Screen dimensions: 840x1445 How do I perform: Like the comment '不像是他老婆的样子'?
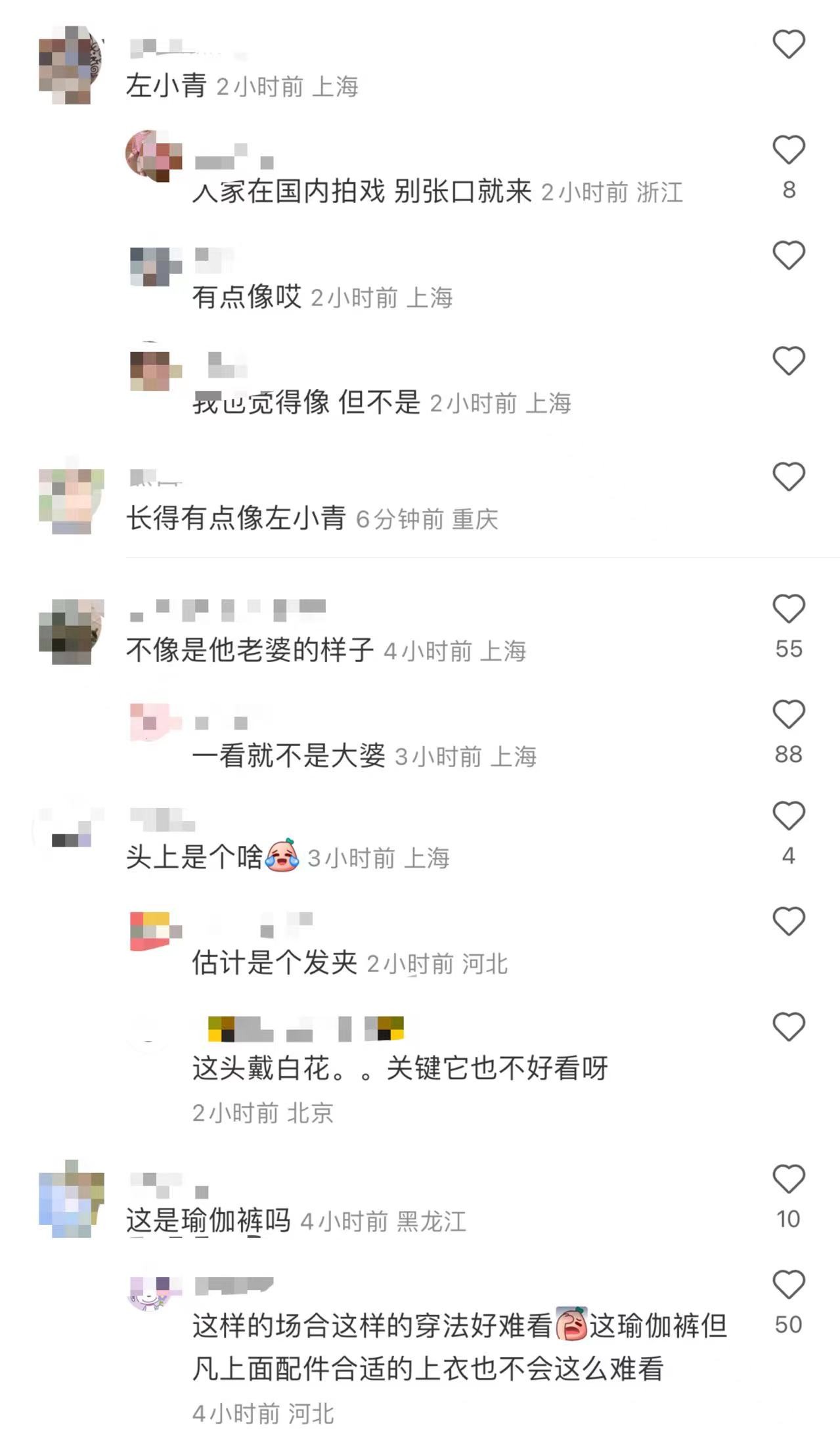tap(788, 609)
